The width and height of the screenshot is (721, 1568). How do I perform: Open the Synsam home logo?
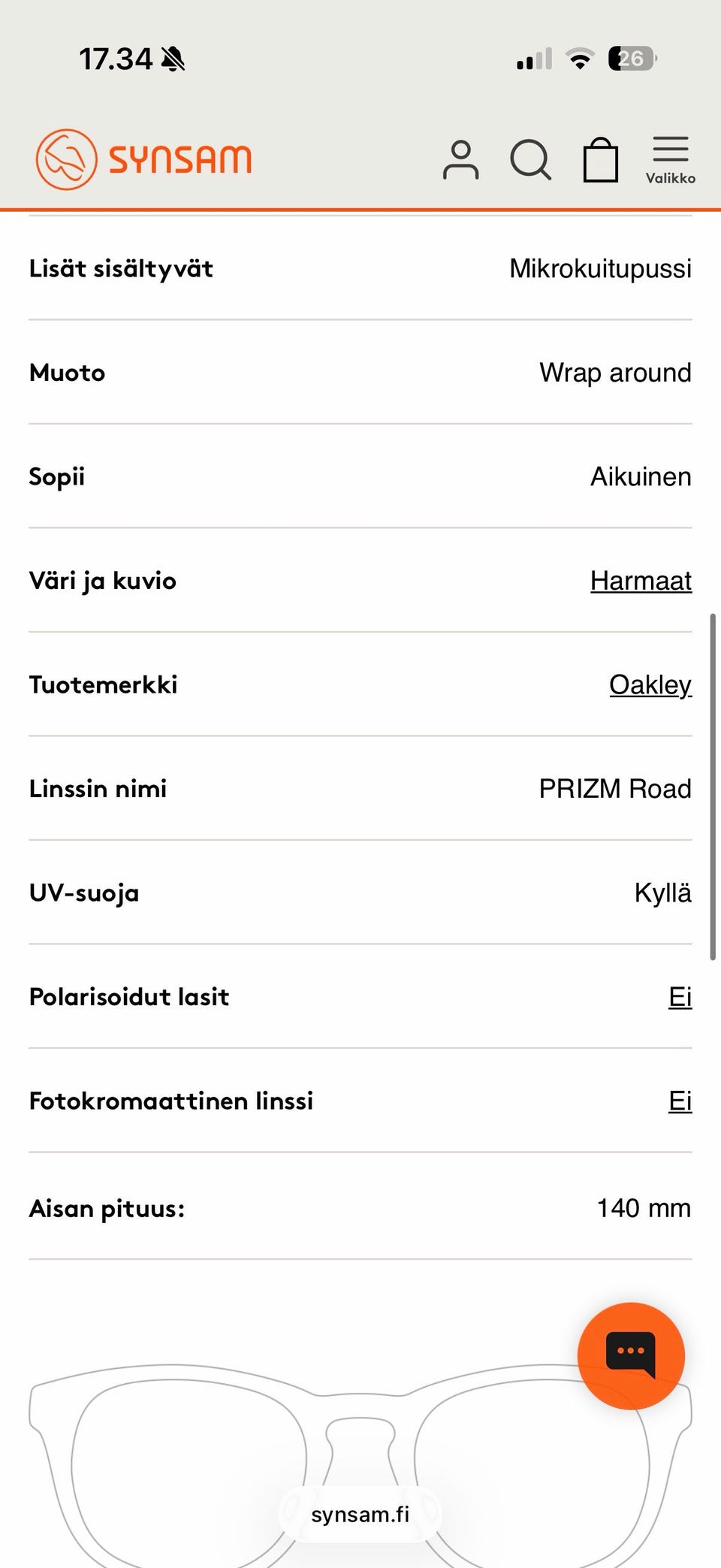click(143, 159)
